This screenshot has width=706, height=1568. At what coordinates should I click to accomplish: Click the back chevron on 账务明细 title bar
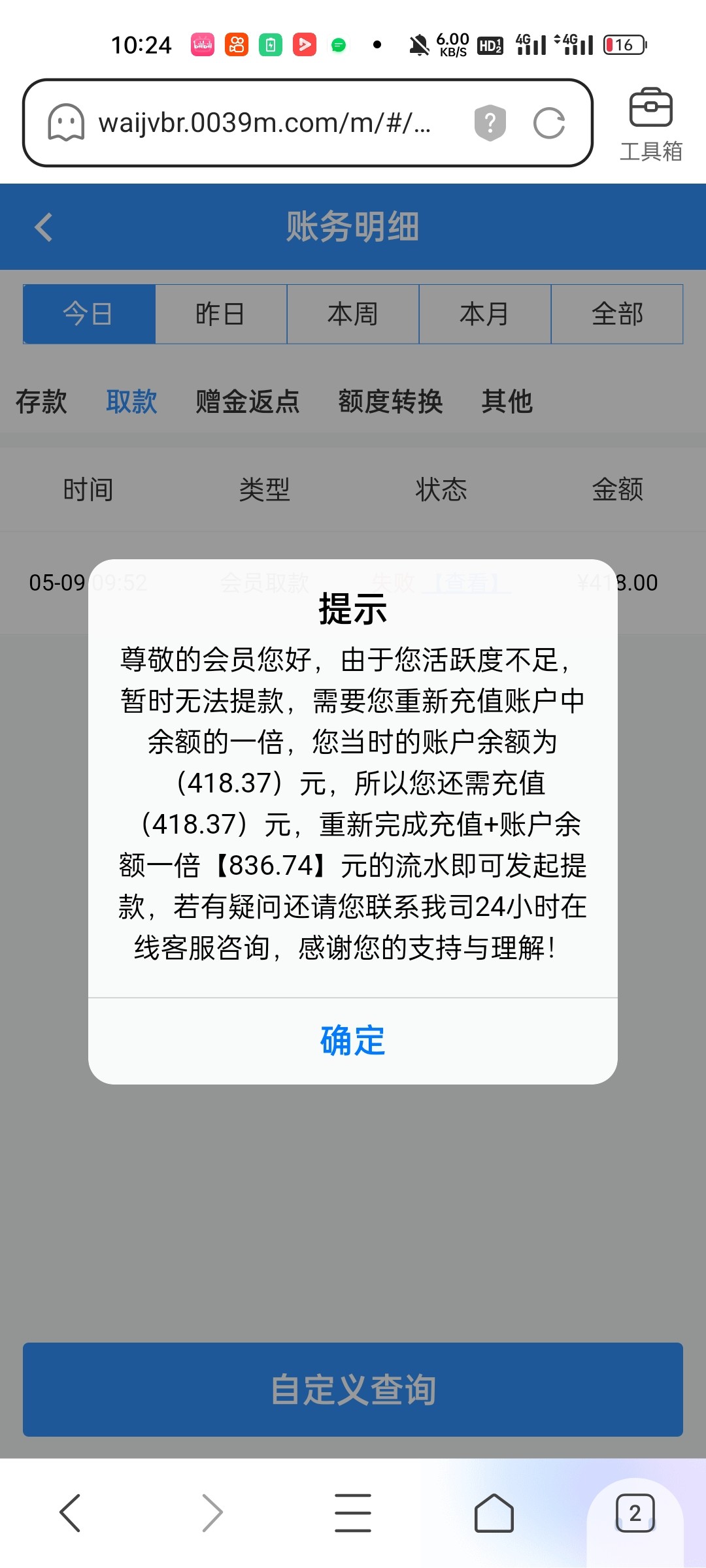click(44, 227)
